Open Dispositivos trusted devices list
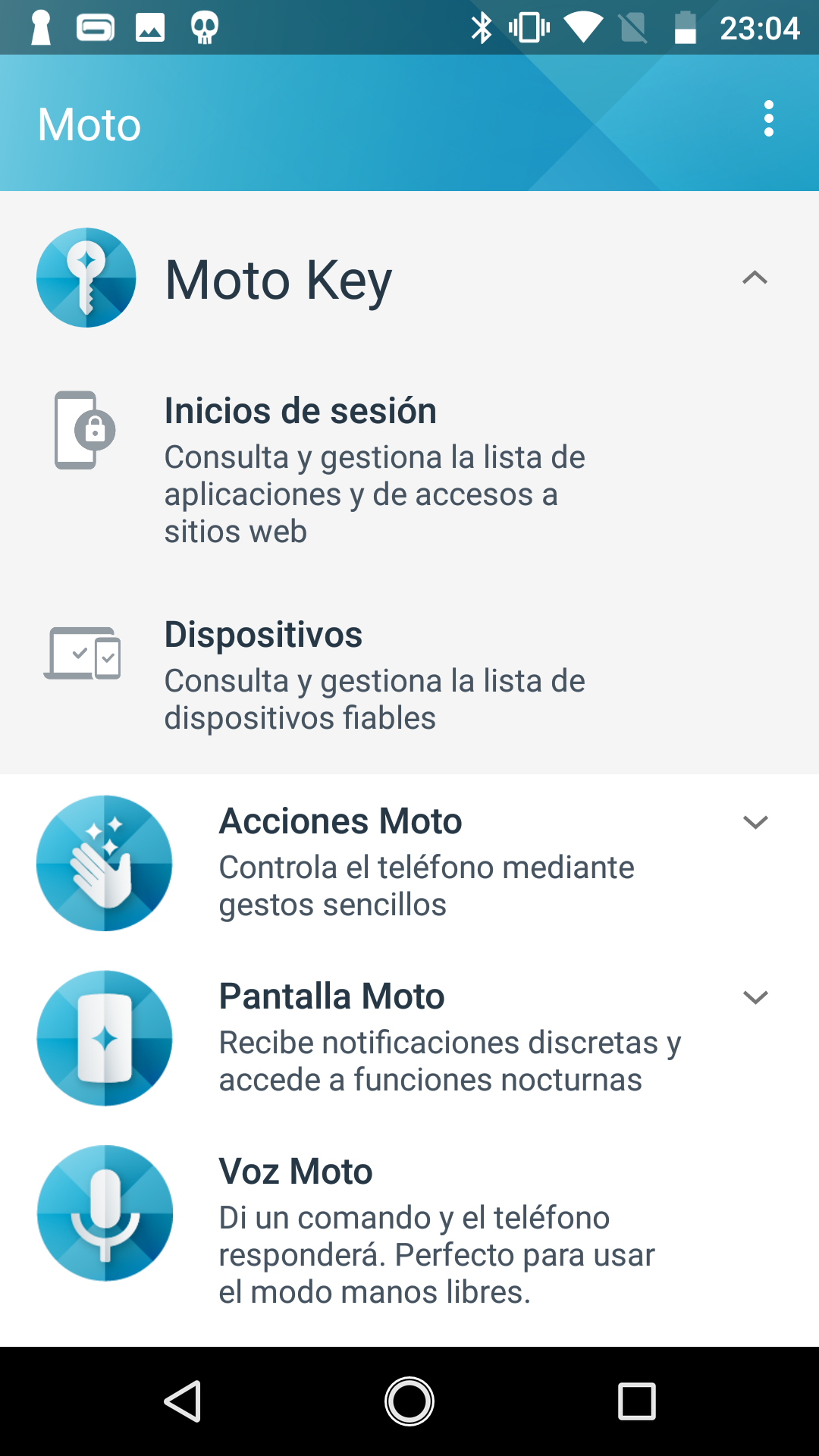 click(409, 675)
